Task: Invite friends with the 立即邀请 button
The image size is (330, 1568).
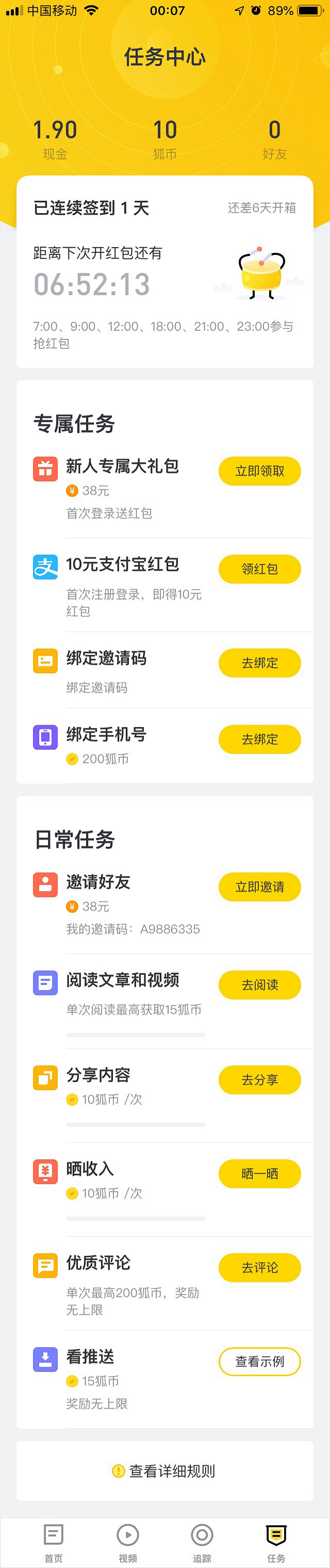Action: click(259, 887)
